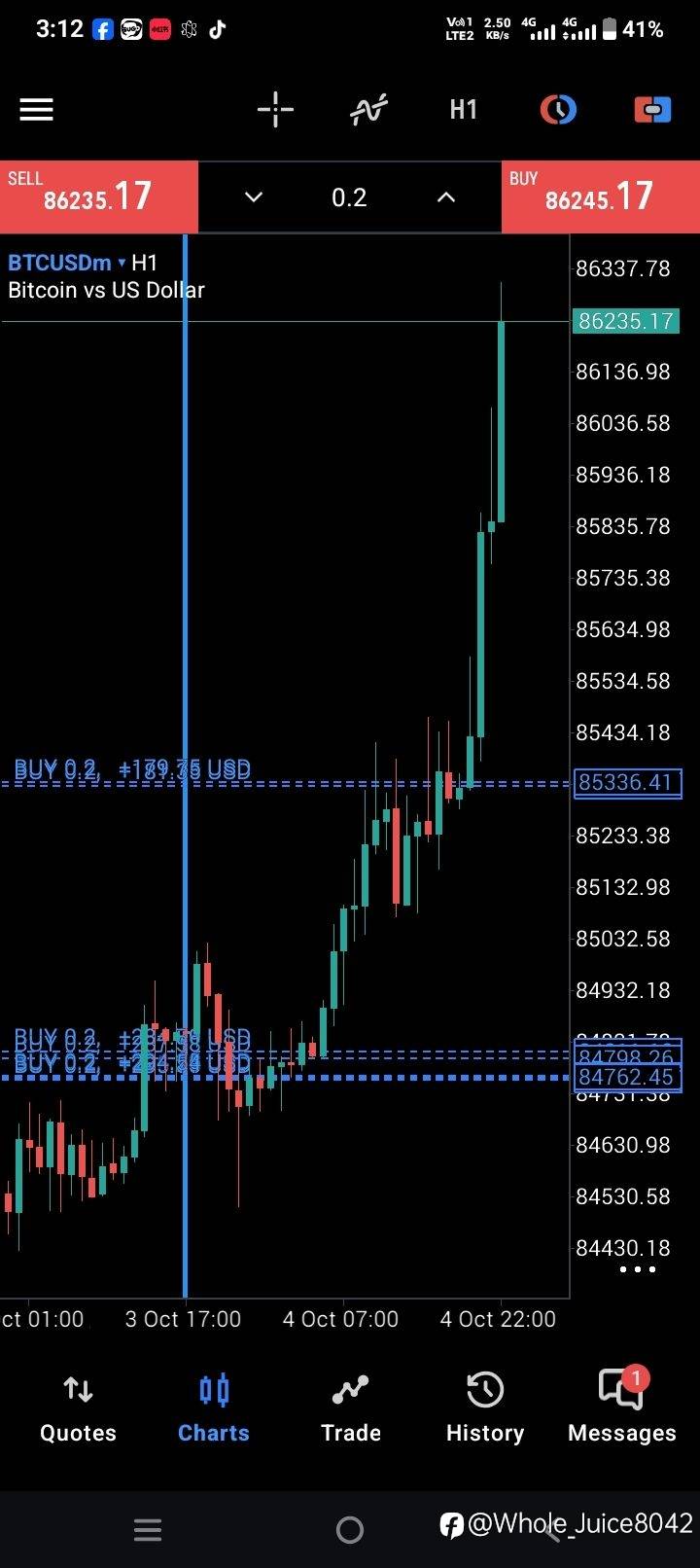Edit the 0.2 lot size
Screen dimensions: 700x1568
coord(349,197)
